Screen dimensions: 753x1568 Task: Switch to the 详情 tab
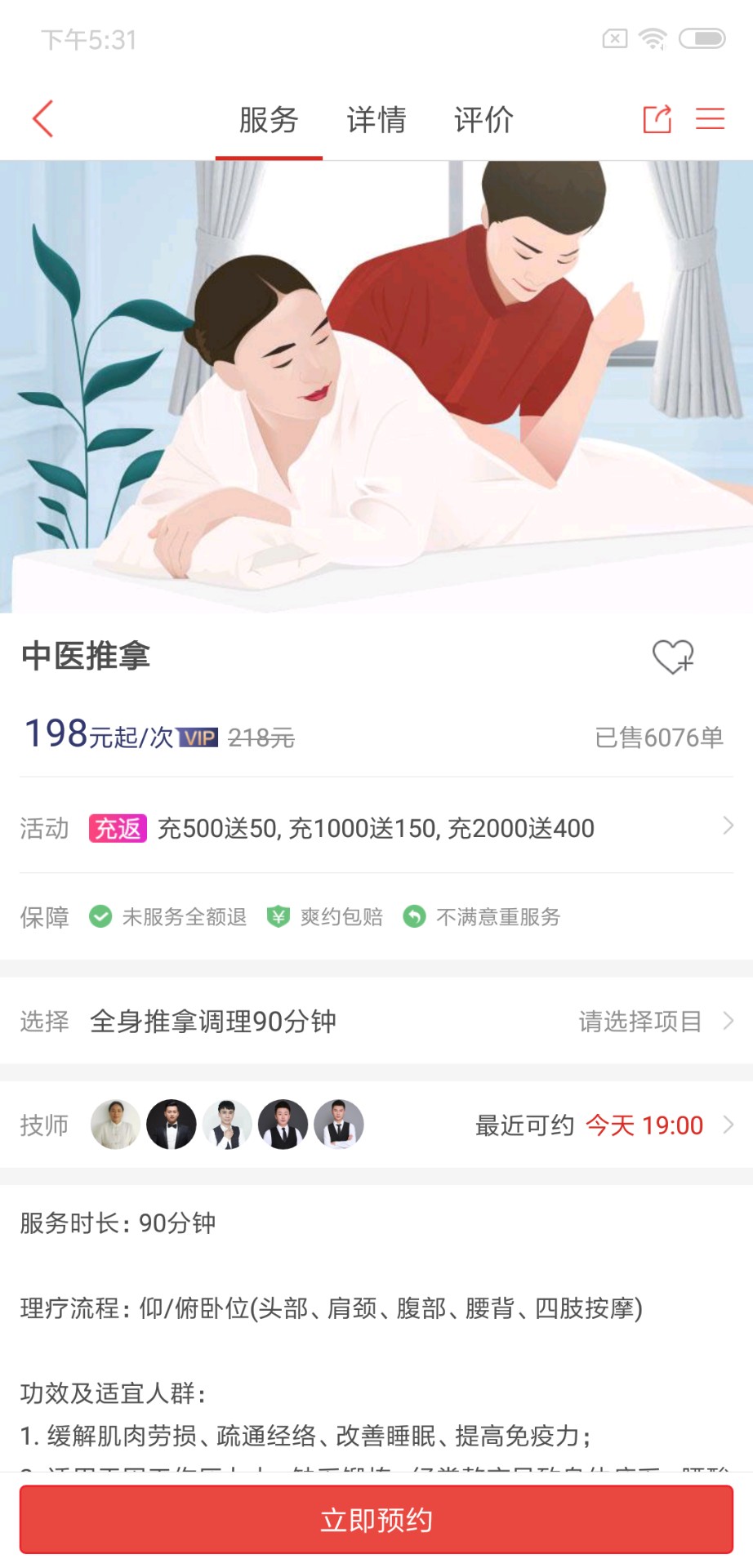(376, 120)
